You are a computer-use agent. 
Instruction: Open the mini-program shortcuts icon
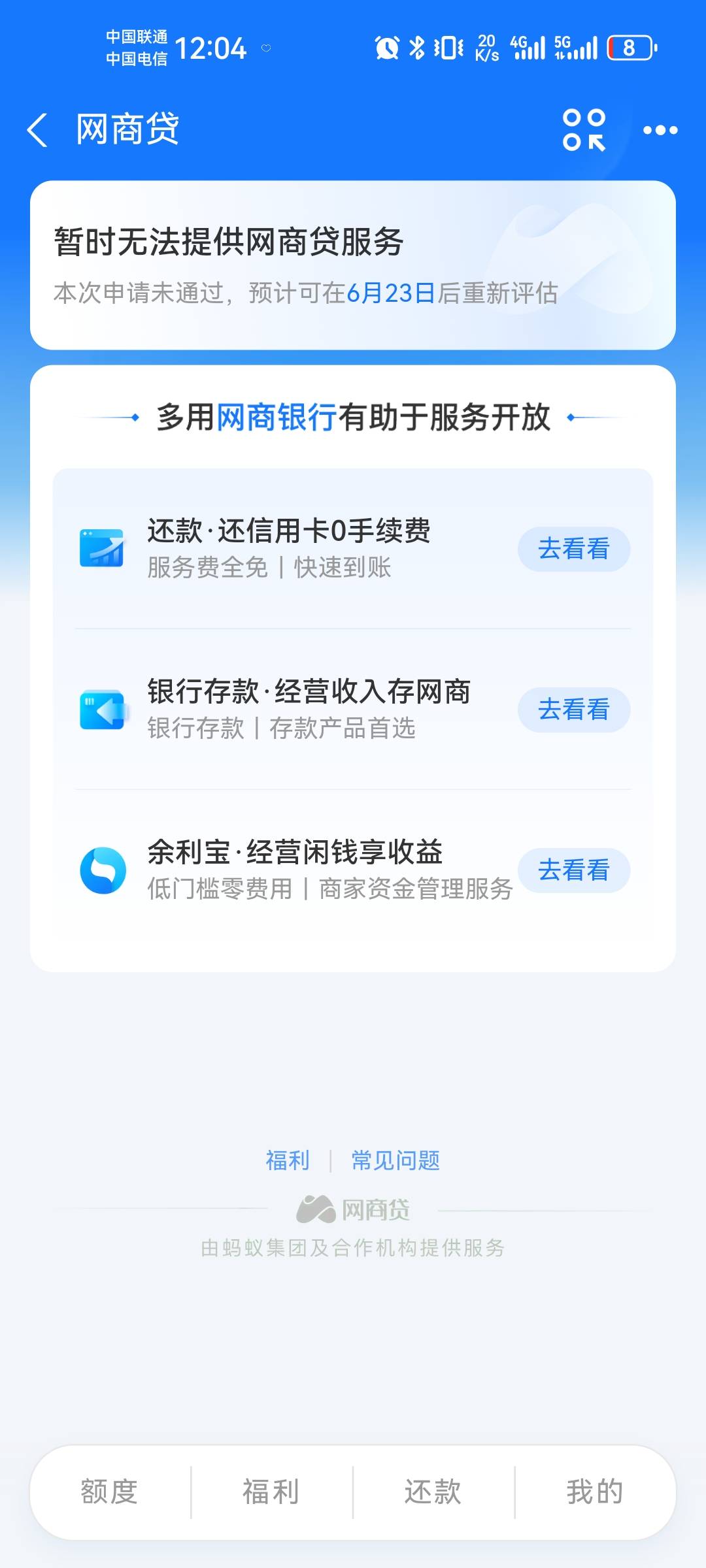(x=584, y=130)
